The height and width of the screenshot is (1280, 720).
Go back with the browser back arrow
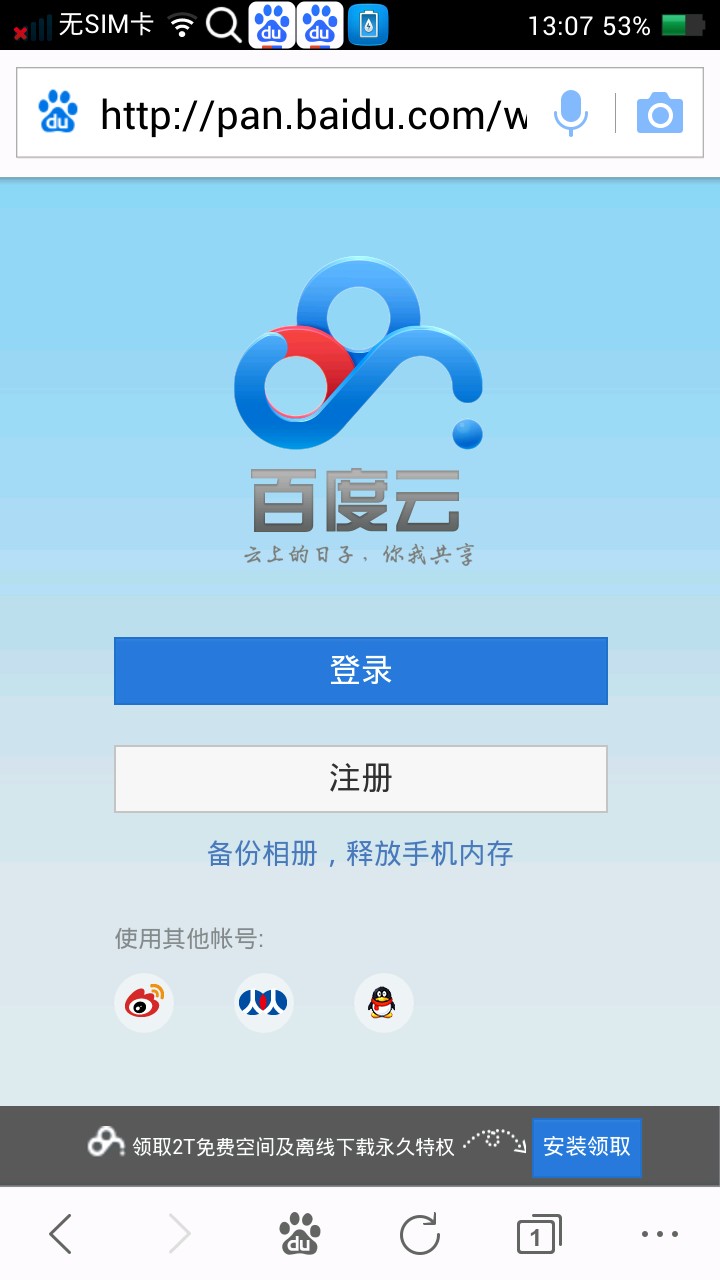pyautogui.click(x=61, y=1235)
